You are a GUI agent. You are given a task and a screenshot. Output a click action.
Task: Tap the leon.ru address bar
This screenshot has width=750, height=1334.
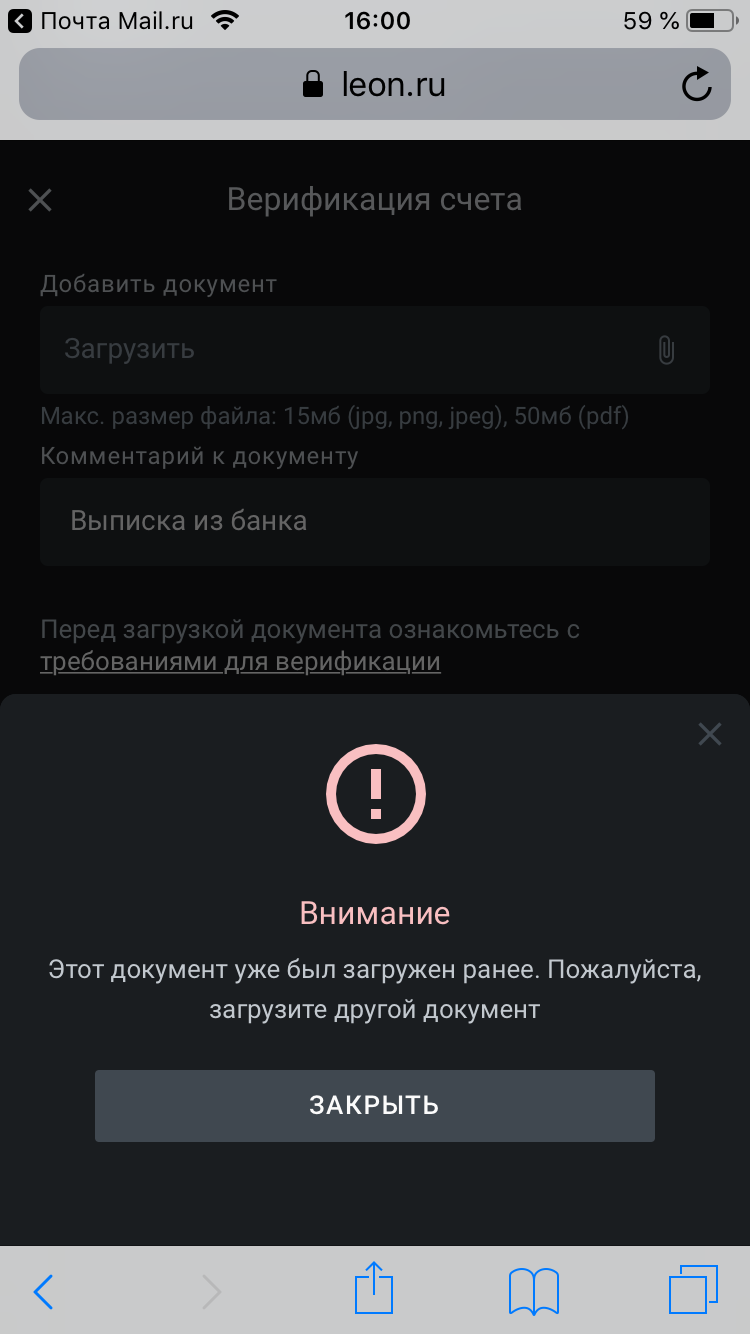click(374, 85)
